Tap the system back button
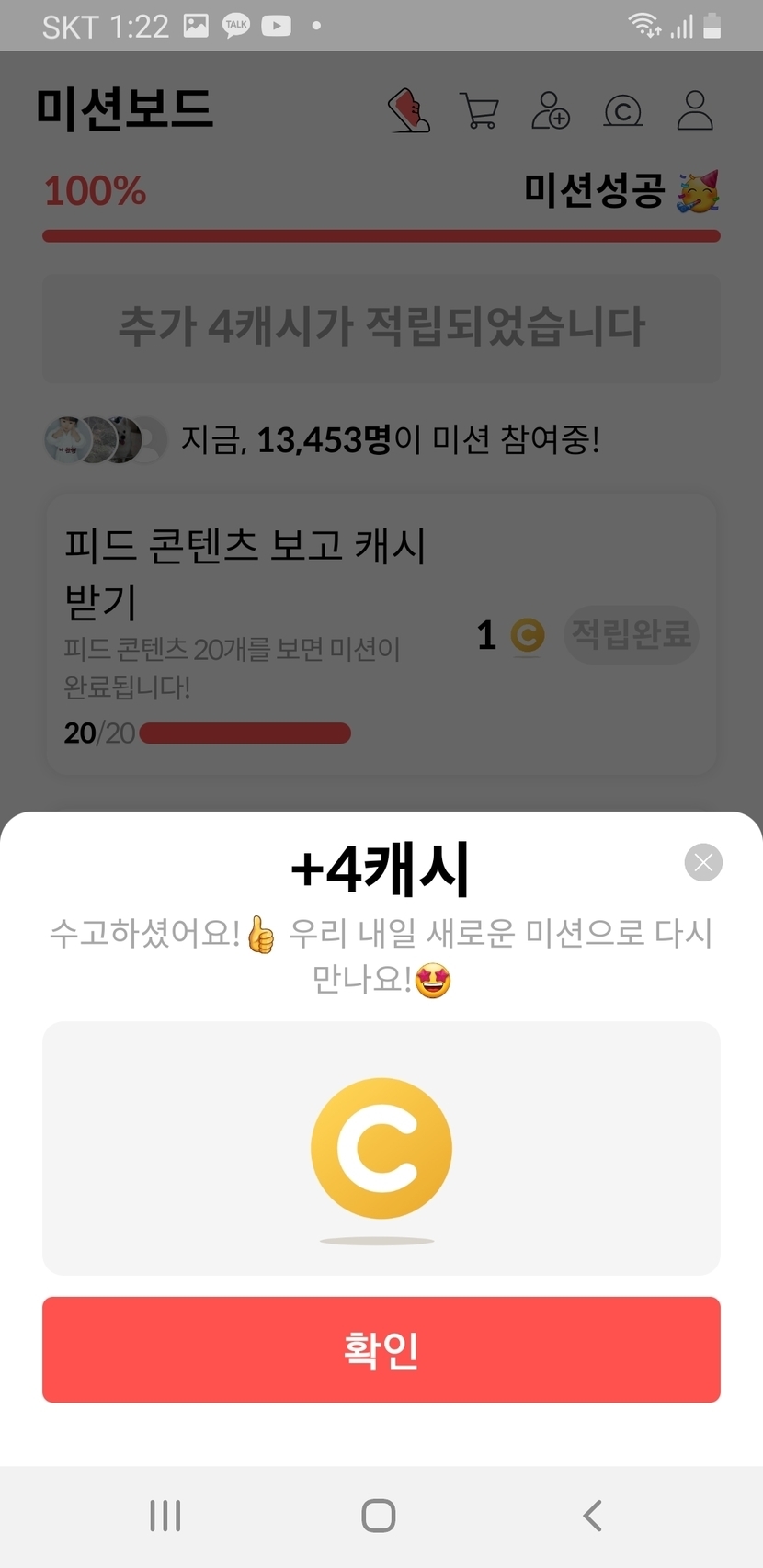Viewport: 763px width, 1568px height. point(593,1516)
